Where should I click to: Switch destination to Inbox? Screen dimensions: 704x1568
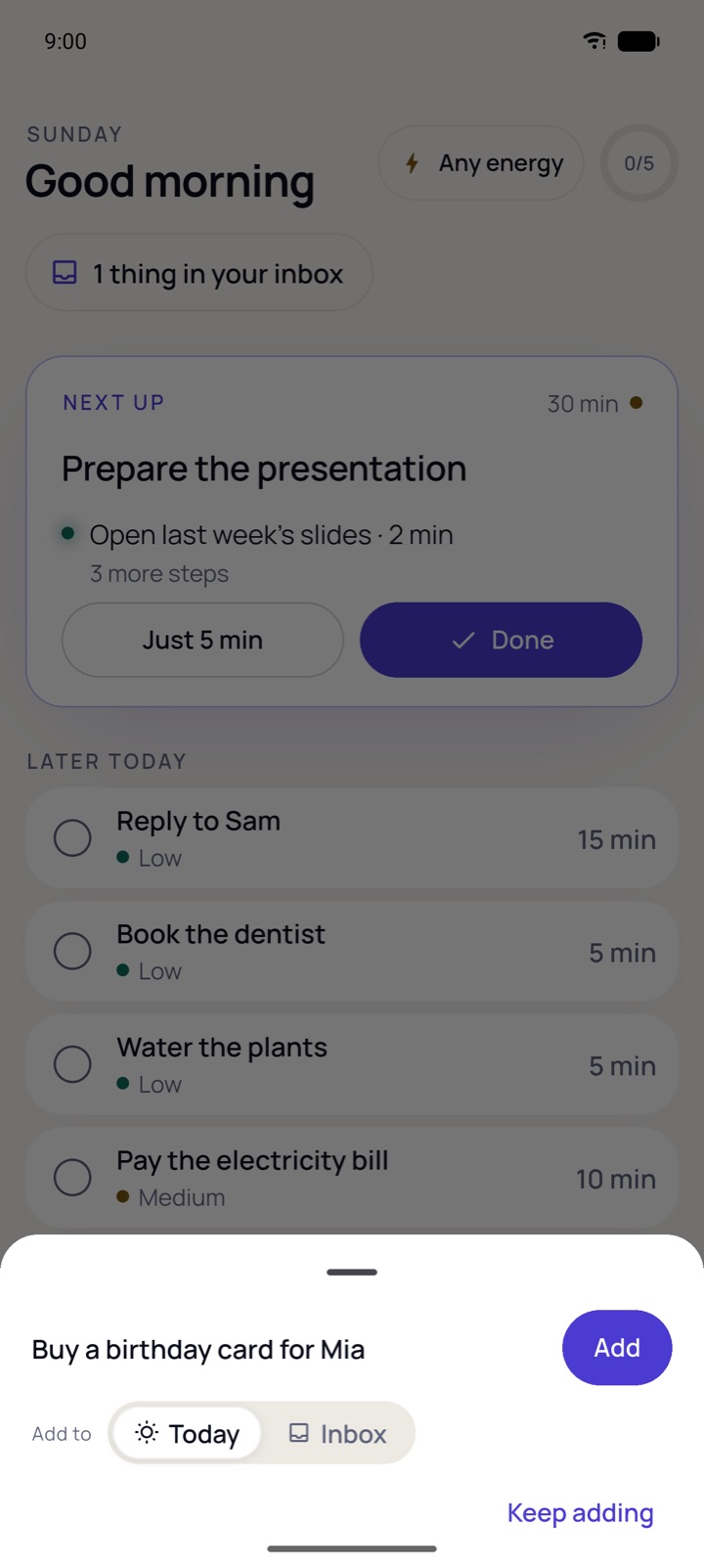(337, 1433)
